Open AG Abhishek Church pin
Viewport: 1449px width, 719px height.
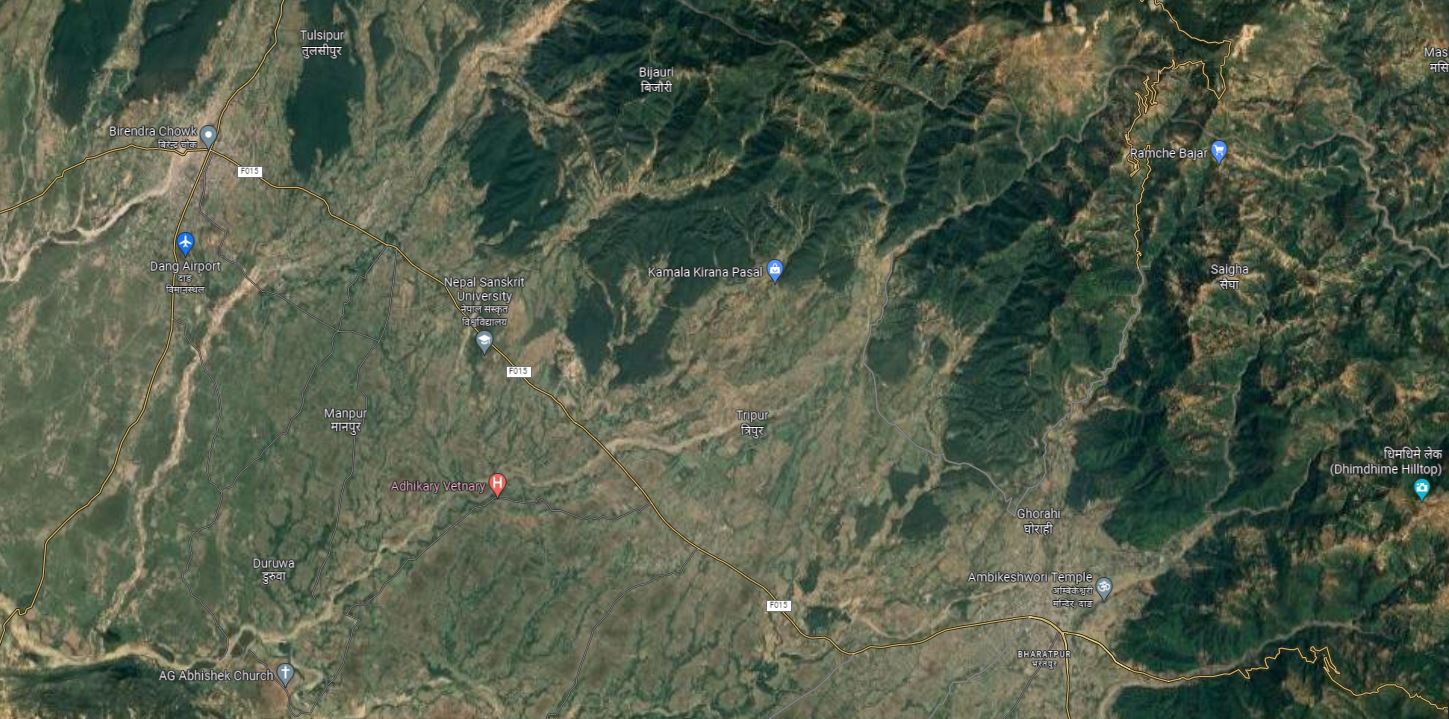pos(286,673)
